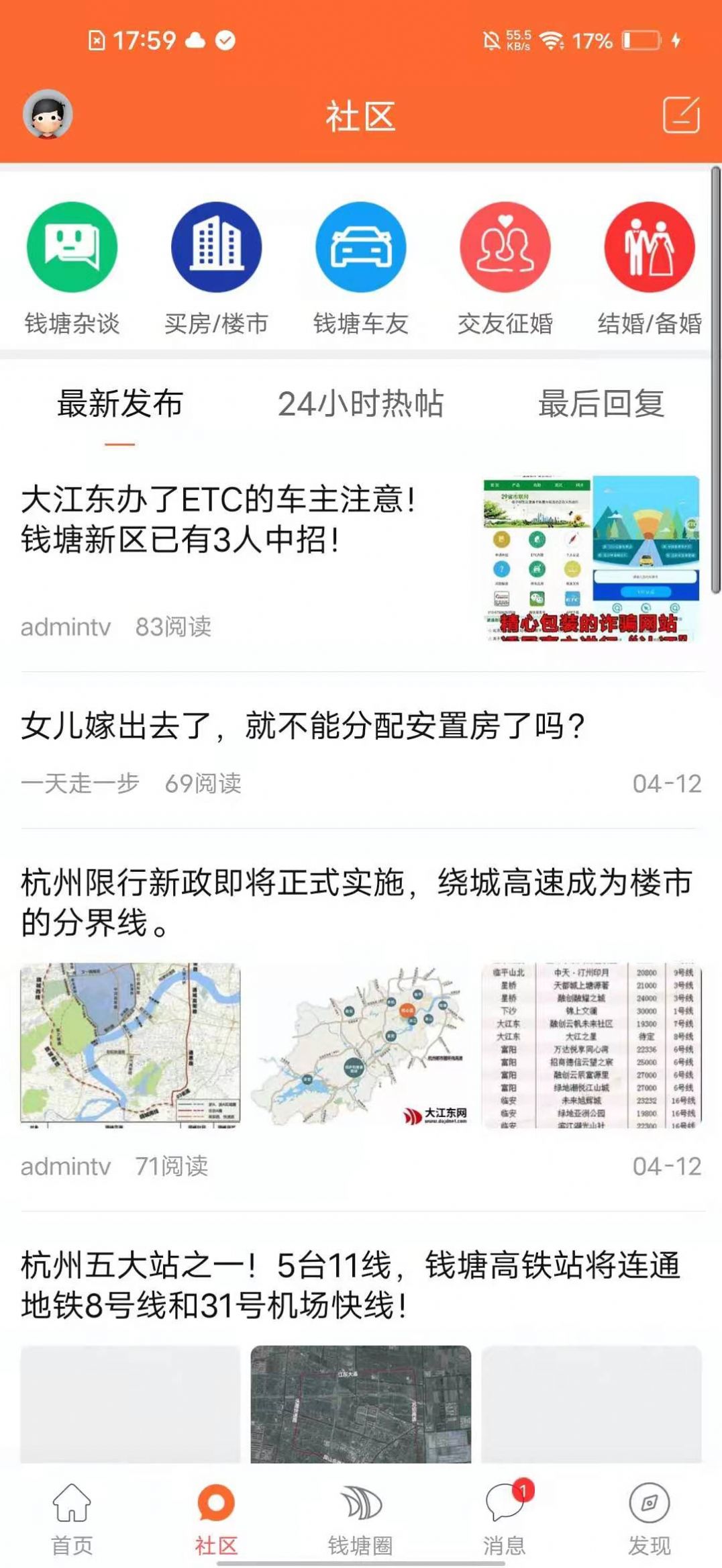
Task: Switch to the 最后回复 tab
Action: 601,404
